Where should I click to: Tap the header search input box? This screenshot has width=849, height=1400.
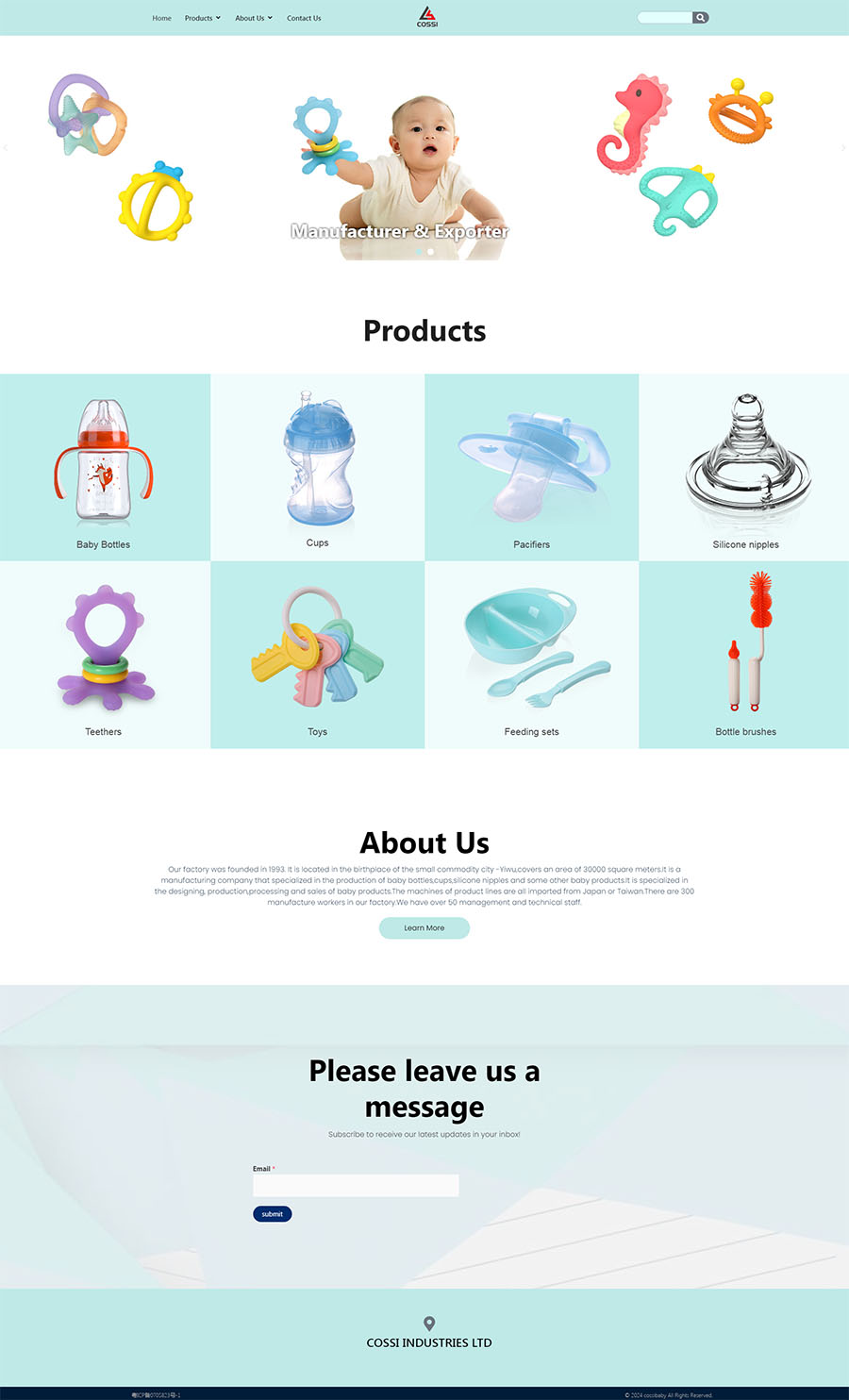tap(664, 18)
